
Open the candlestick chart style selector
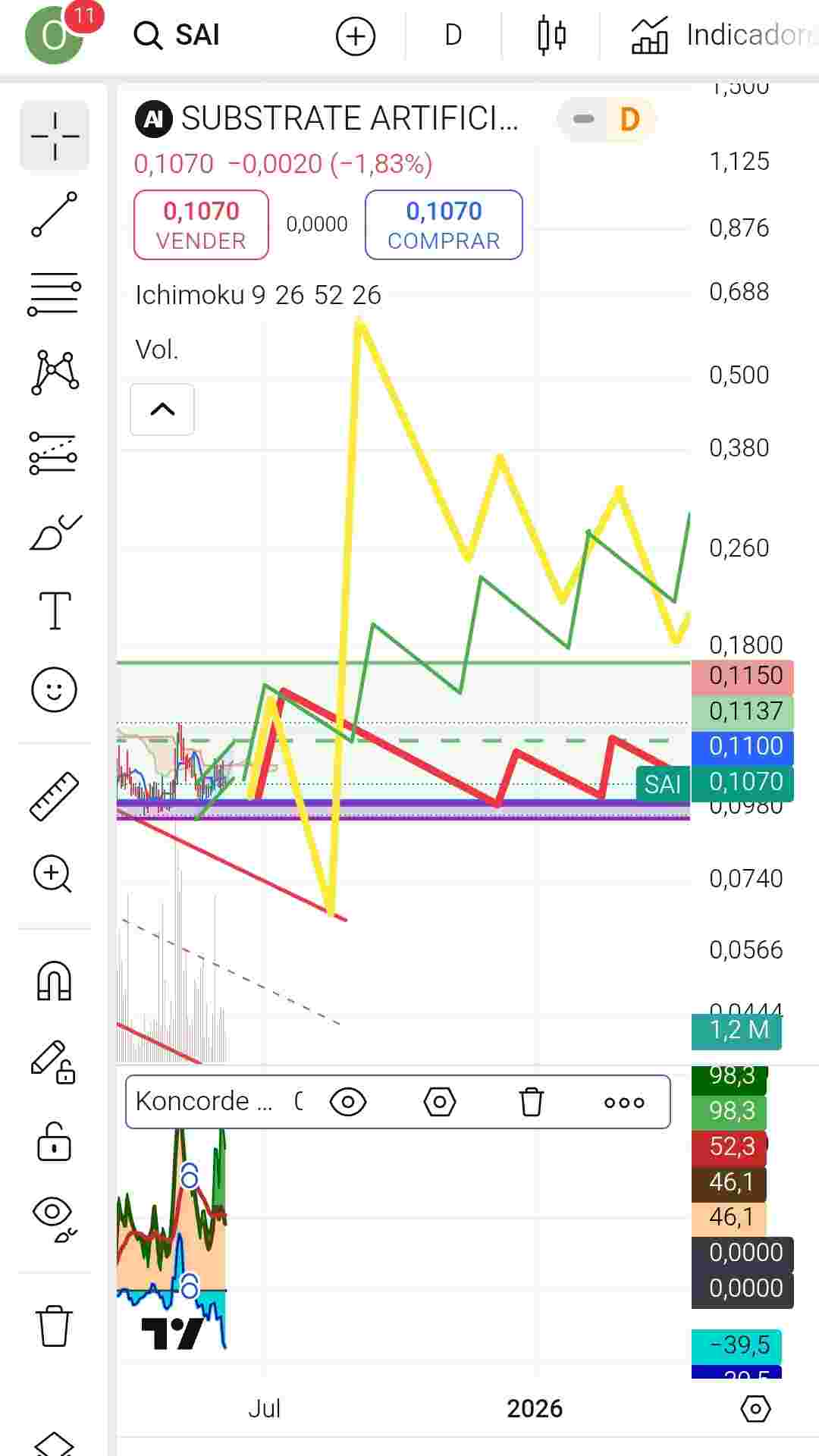(x=551, y=36)
